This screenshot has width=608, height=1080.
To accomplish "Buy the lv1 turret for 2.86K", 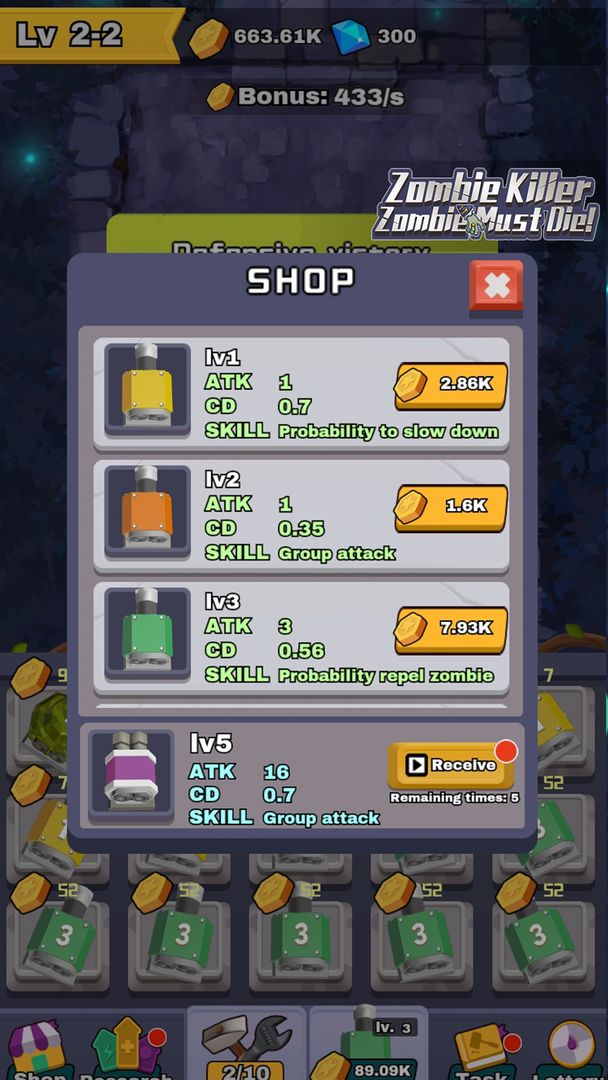I will pos(451,384).
